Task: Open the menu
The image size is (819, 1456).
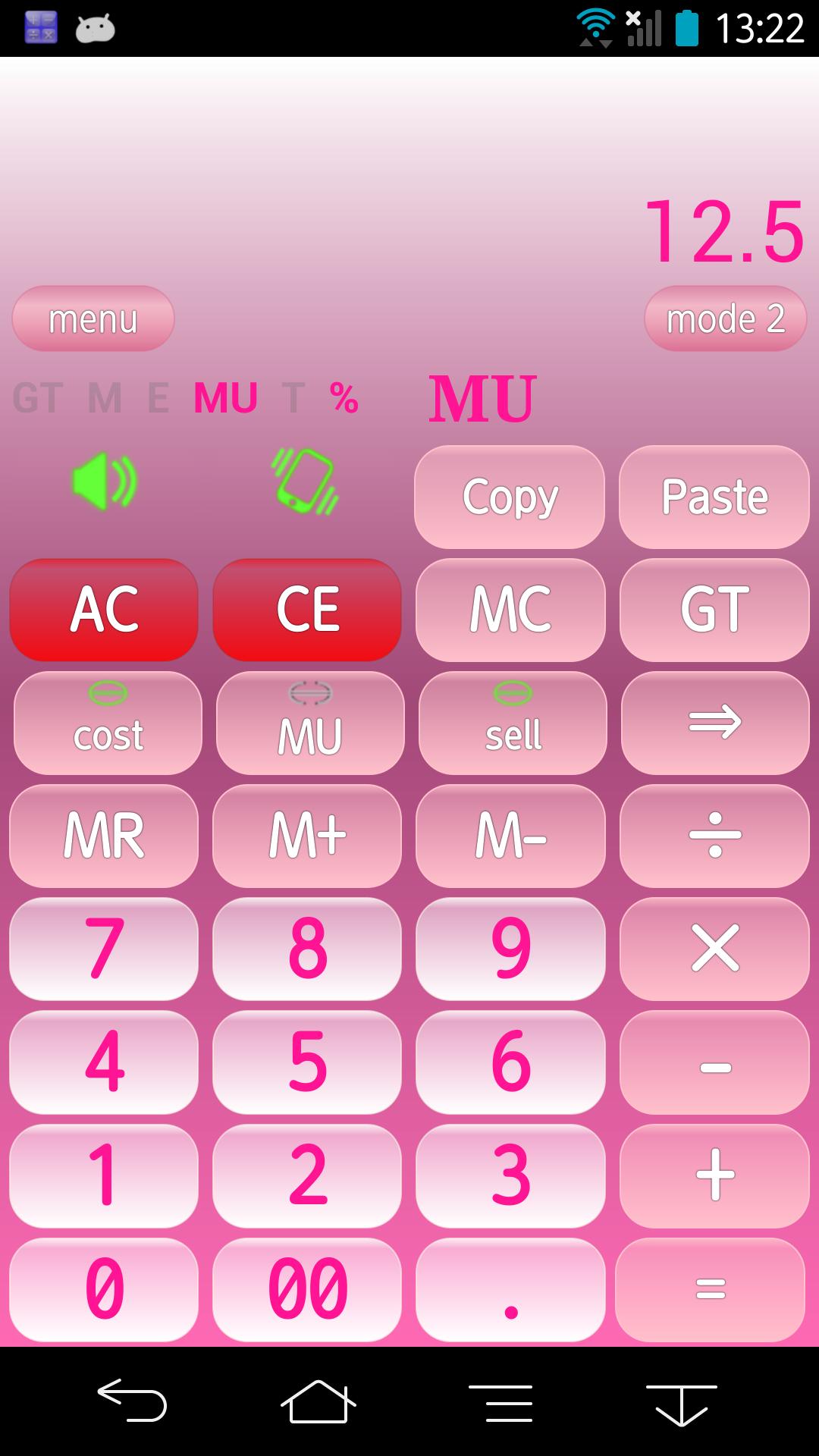Action: tap(93, 318)
